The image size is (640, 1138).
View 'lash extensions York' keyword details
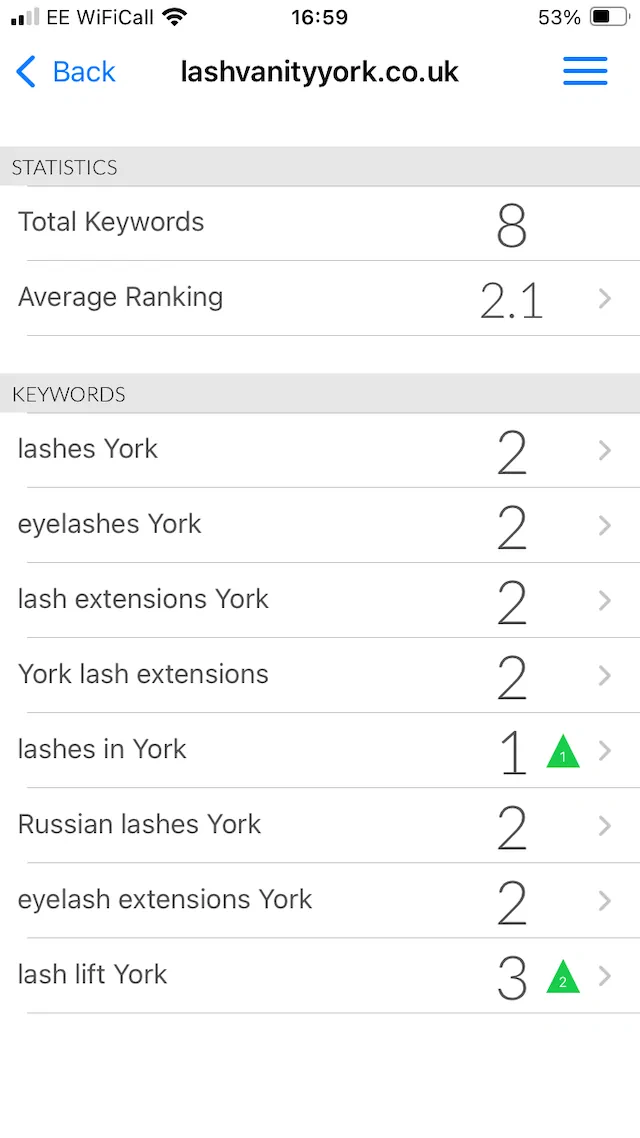tap(320, 600)
